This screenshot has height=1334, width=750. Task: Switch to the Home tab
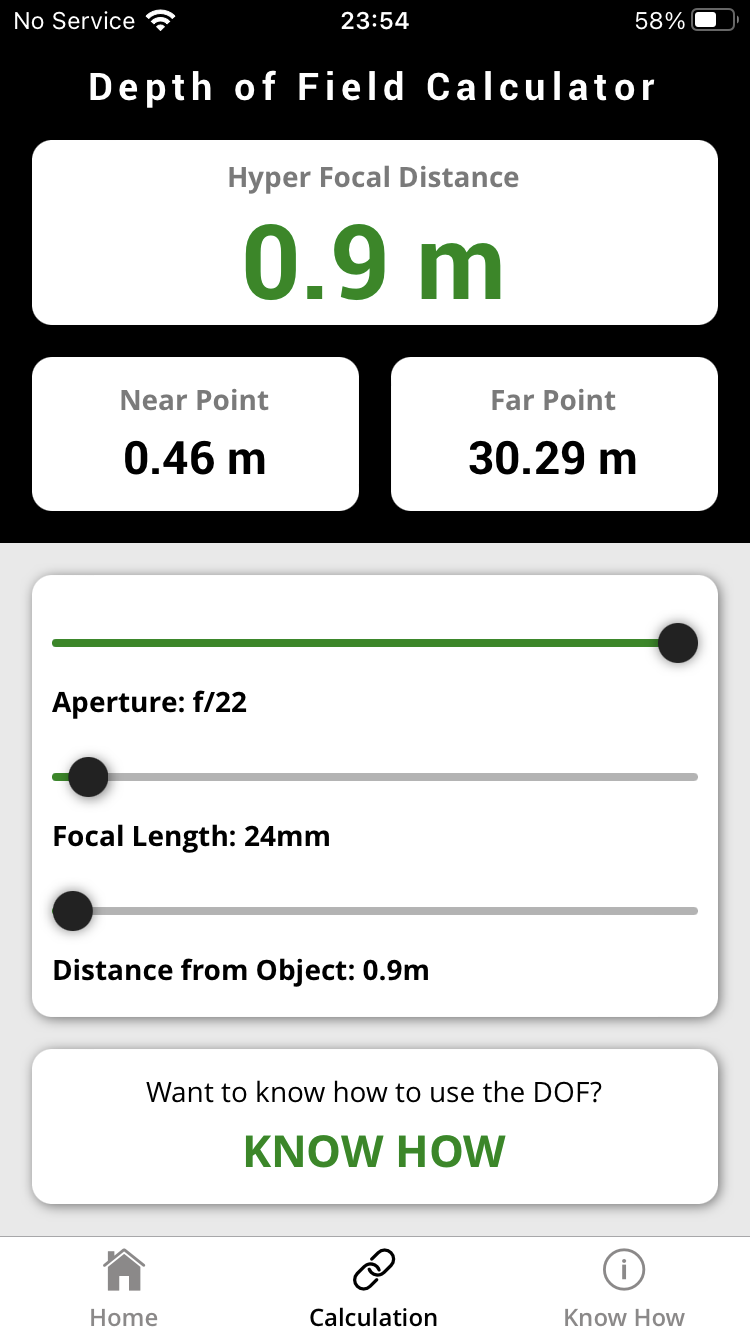click(124, 1288)
